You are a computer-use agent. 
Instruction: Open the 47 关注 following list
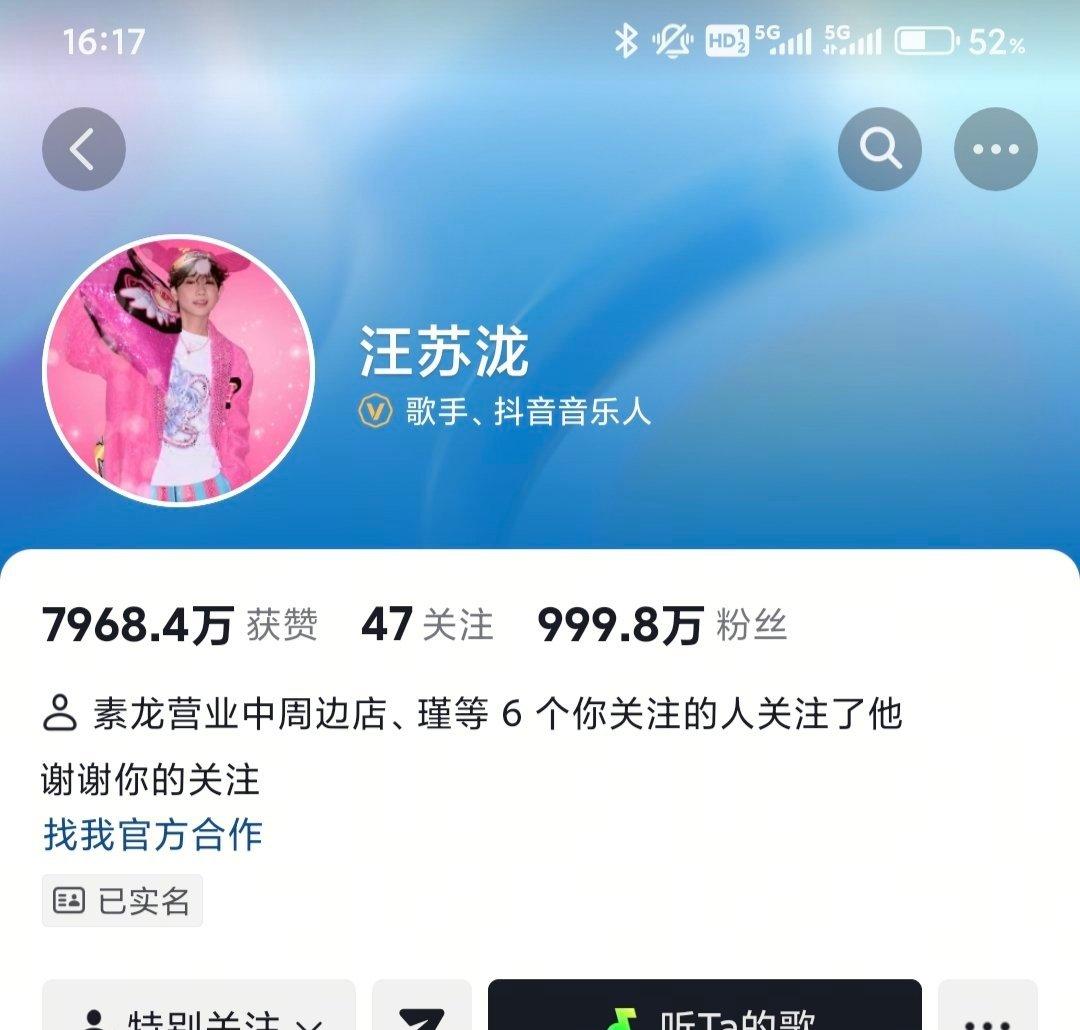click(x=427, y=626)
